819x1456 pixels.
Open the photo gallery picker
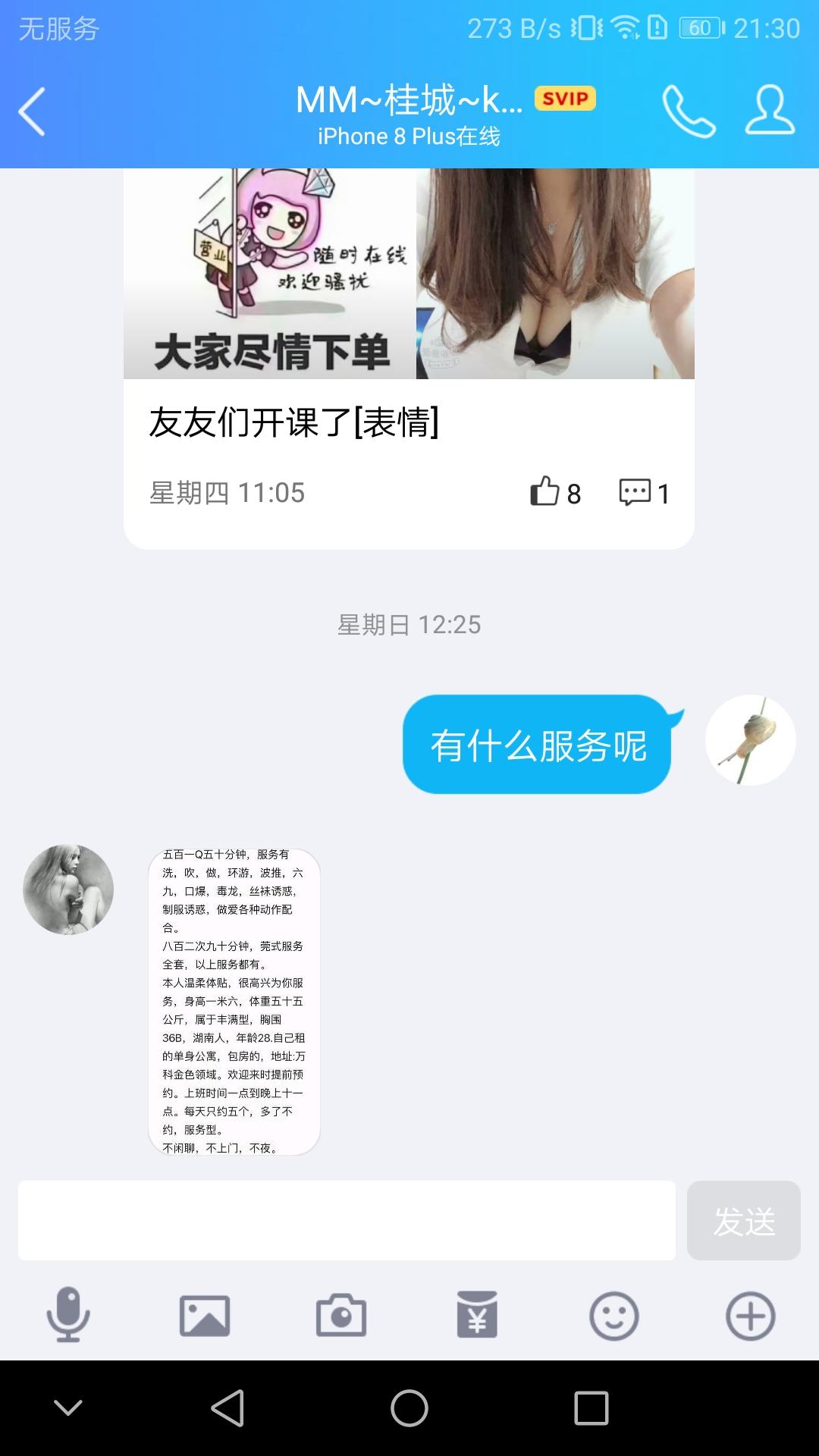pos(205,1315)
